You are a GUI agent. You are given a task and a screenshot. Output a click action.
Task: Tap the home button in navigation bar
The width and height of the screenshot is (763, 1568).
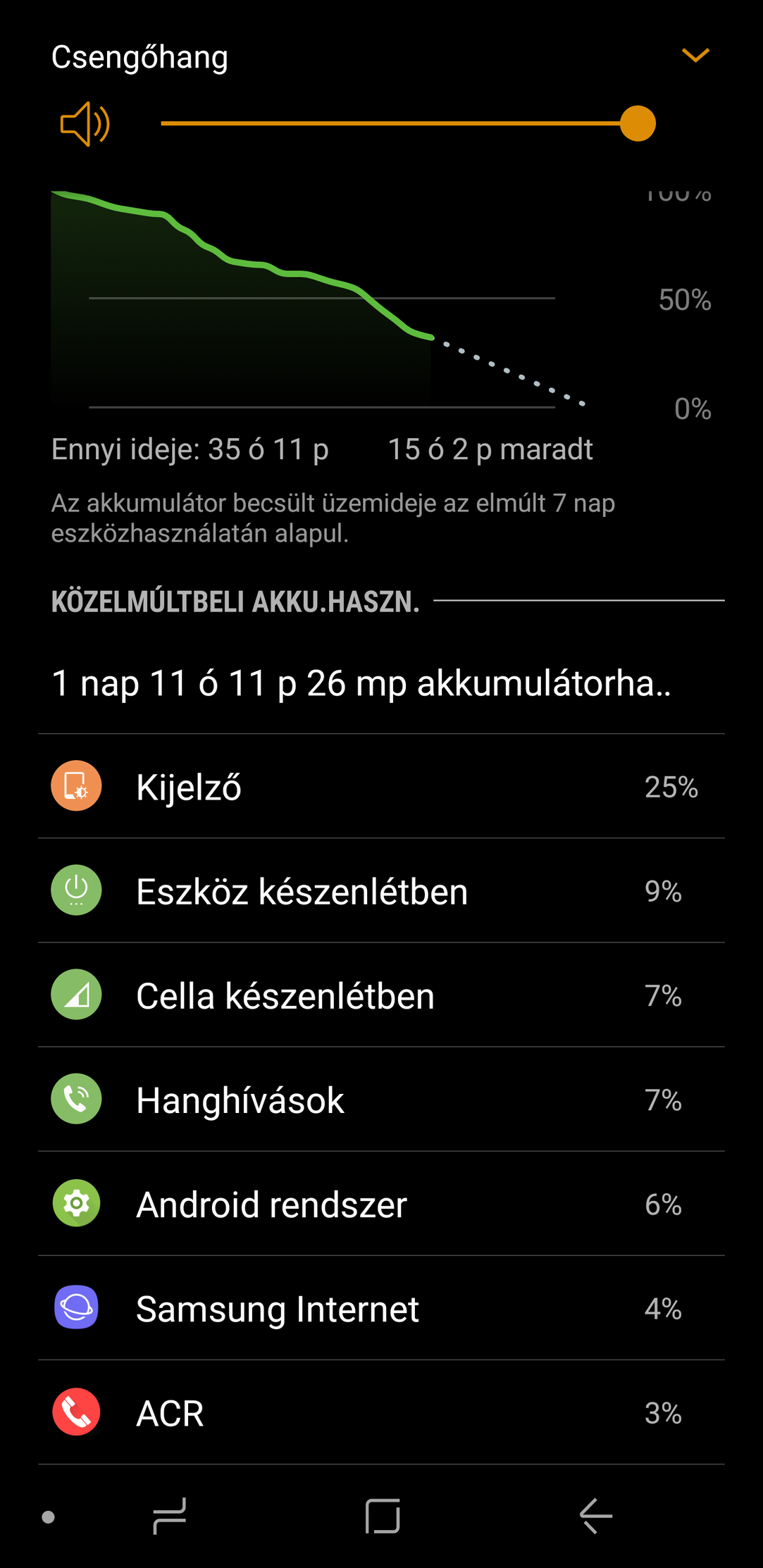pos(383,1516)
